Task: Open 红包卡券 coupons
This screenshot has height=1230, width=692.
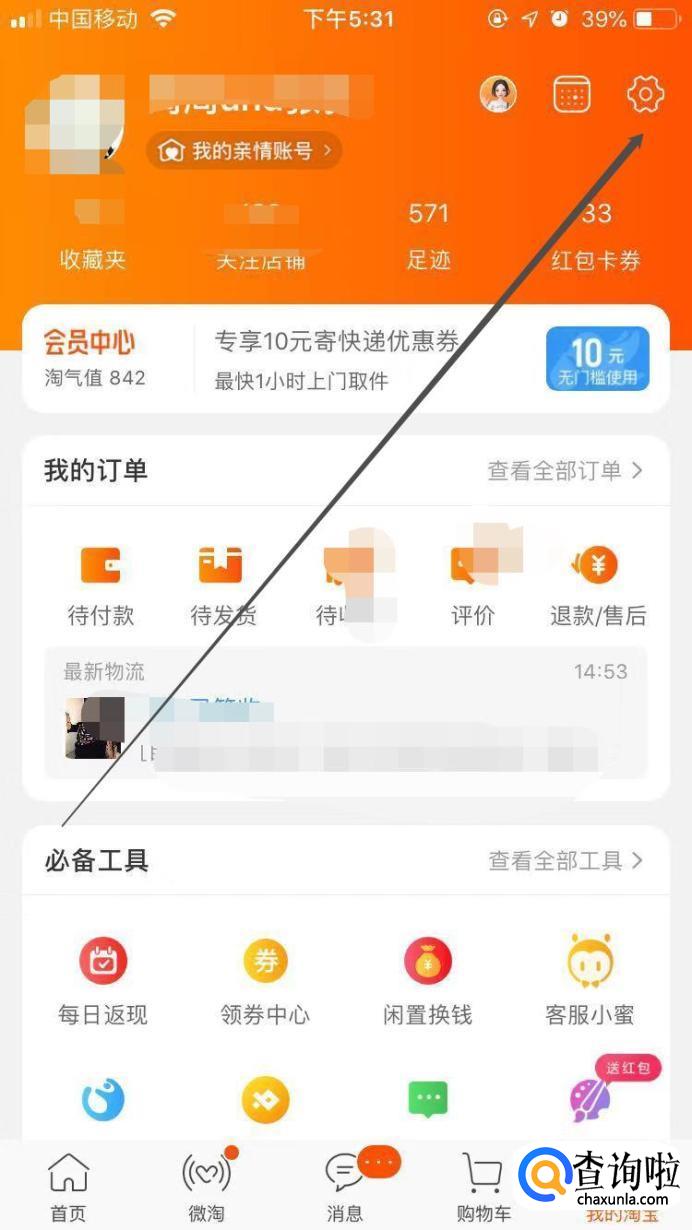Action: click(596, 238)
